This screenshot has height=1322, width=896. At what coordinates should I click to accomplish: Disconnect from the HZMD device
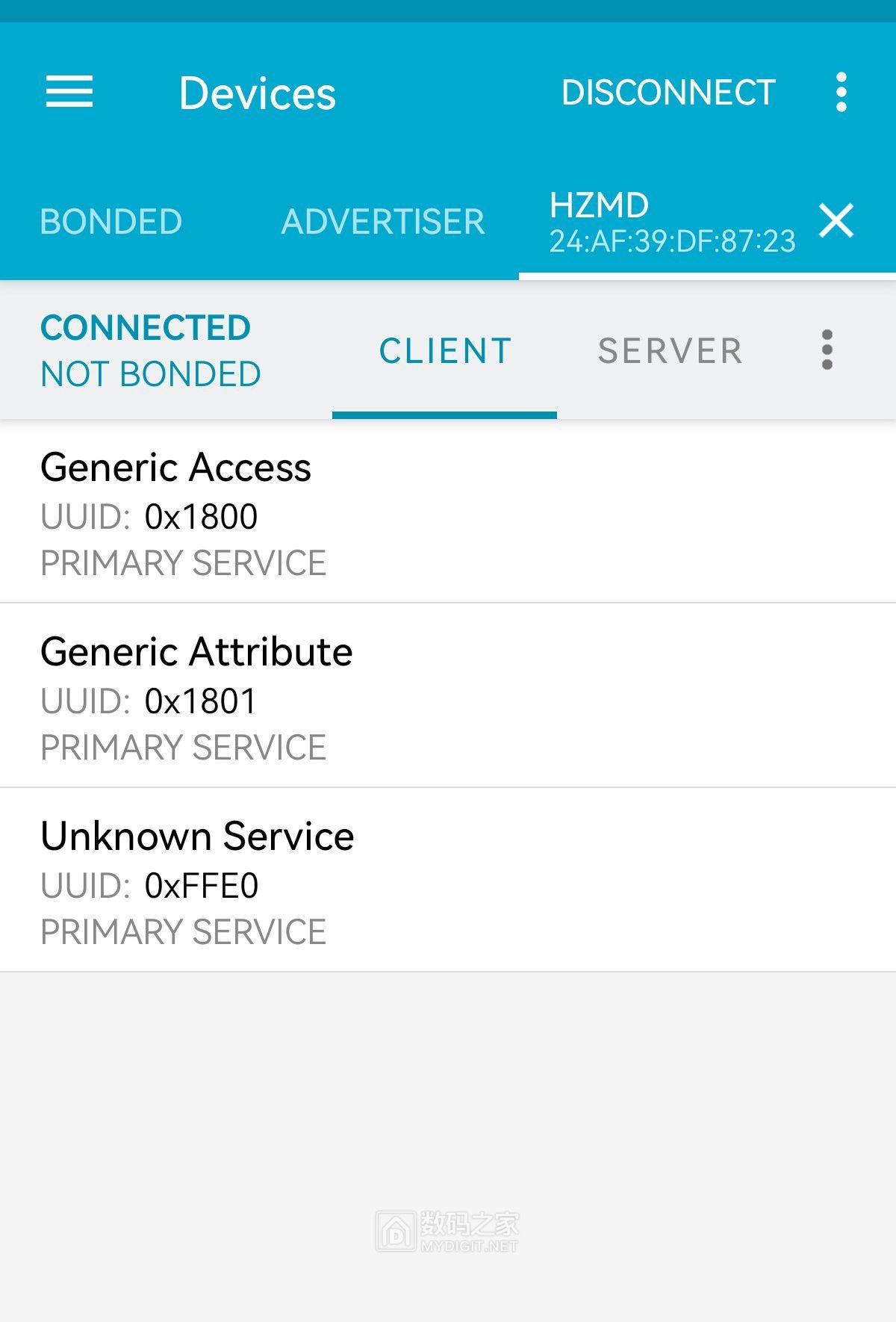668,93
